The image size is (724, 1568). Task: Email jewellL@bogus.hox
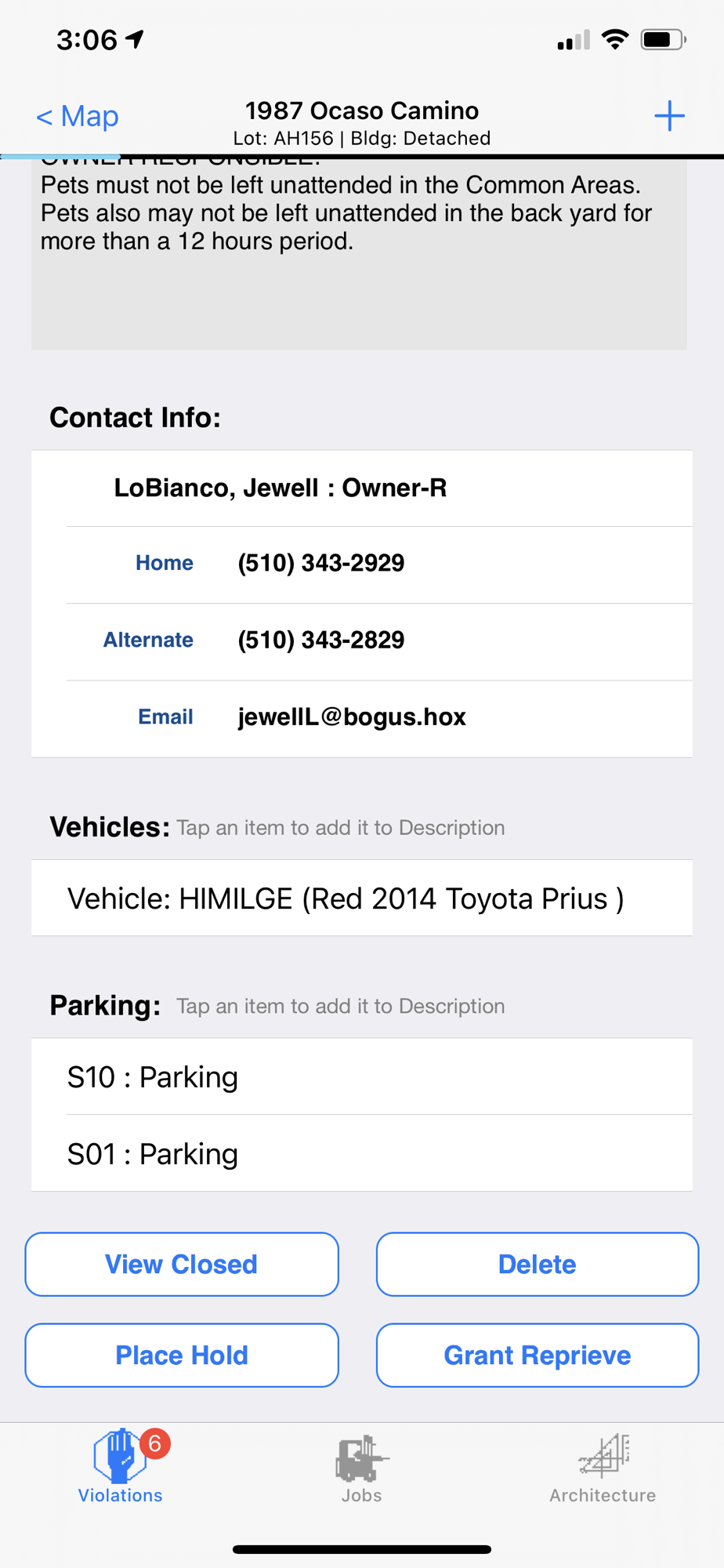pyautogui.click(x=352, y=717)
